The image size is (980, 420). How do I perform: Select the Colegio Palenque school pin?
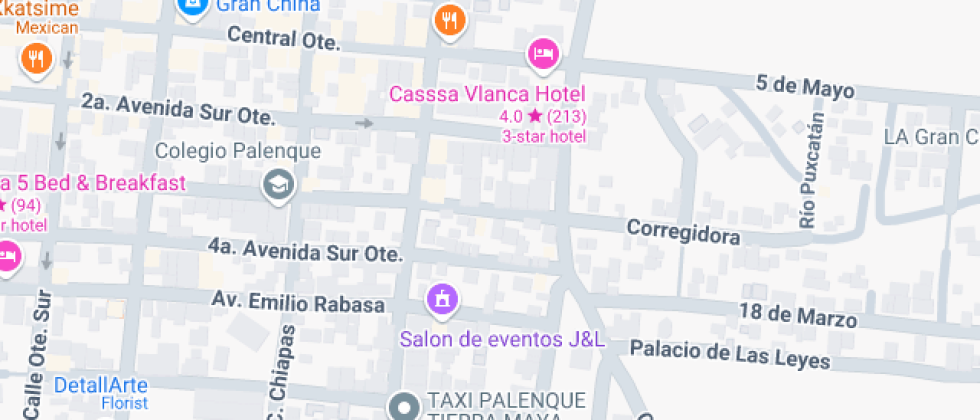276,184
